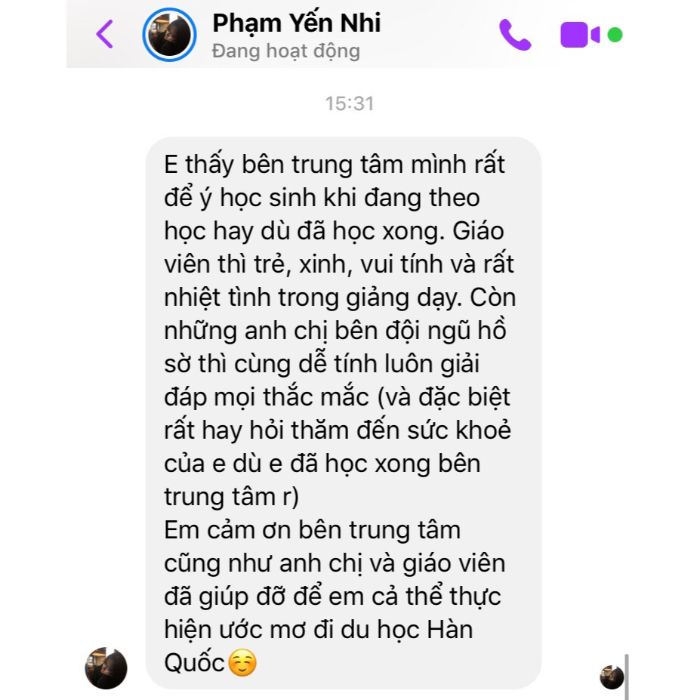Start a video call with Phạm Yến Nhi
700x700 pixels.
[580, 35]
